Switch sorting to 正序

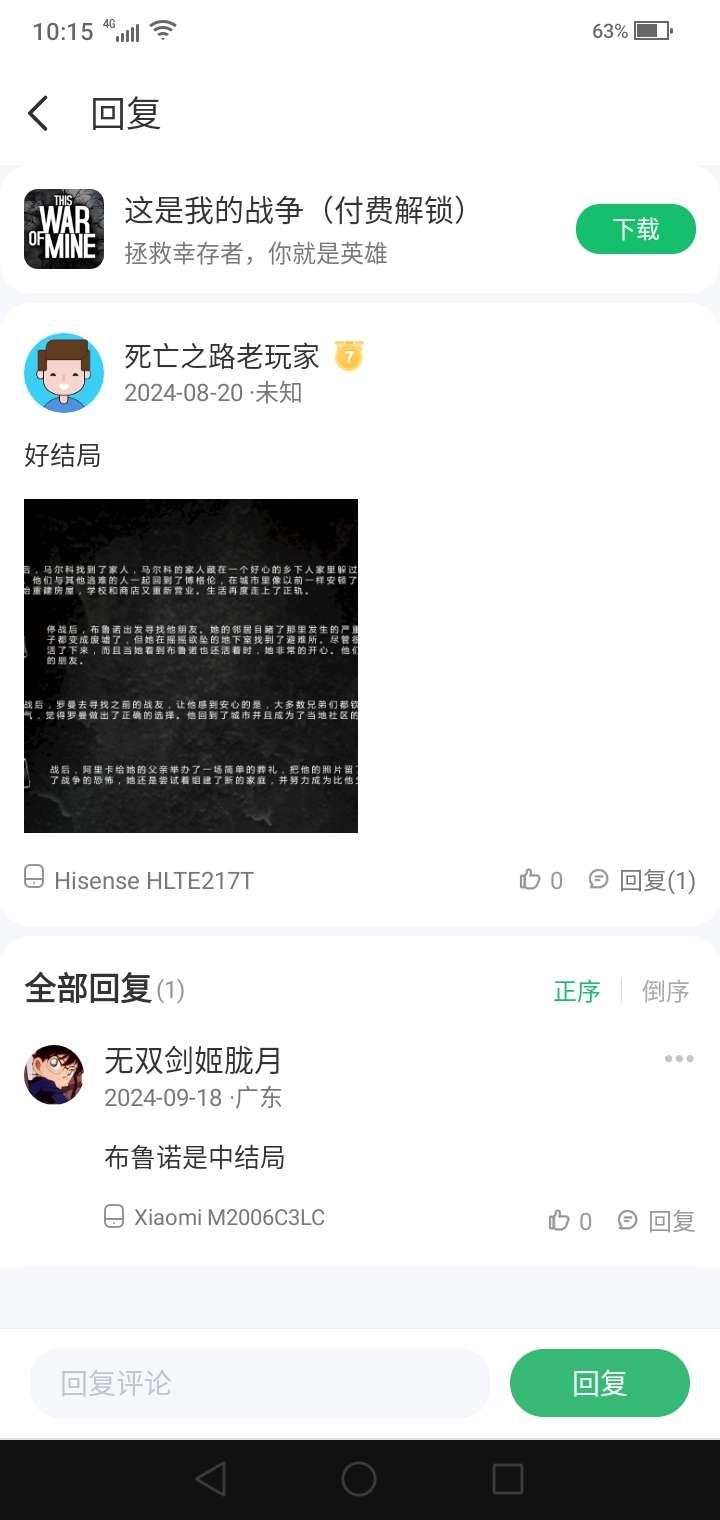(x=577, y=991)
